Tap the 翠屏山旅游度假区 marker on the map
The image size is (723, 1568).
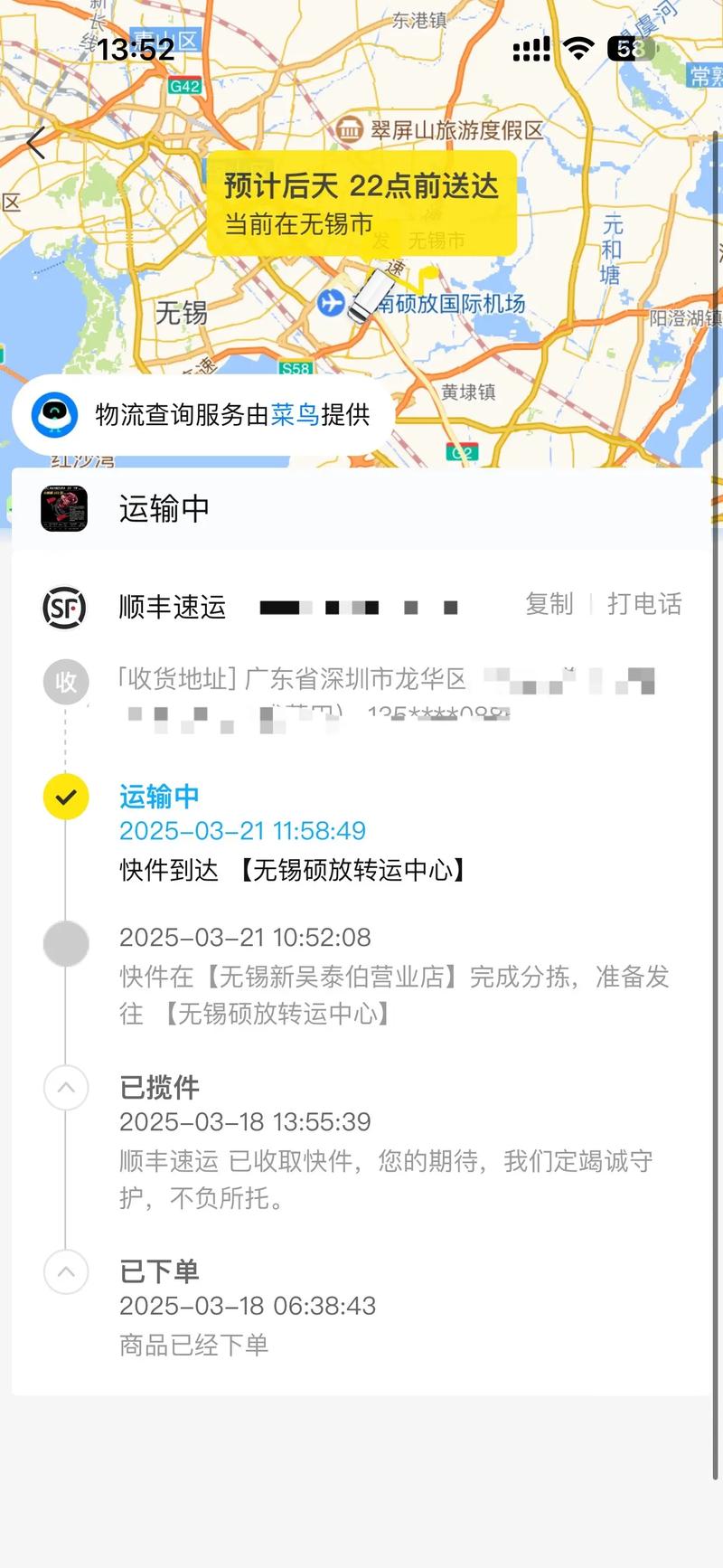[x=347, y=128]
